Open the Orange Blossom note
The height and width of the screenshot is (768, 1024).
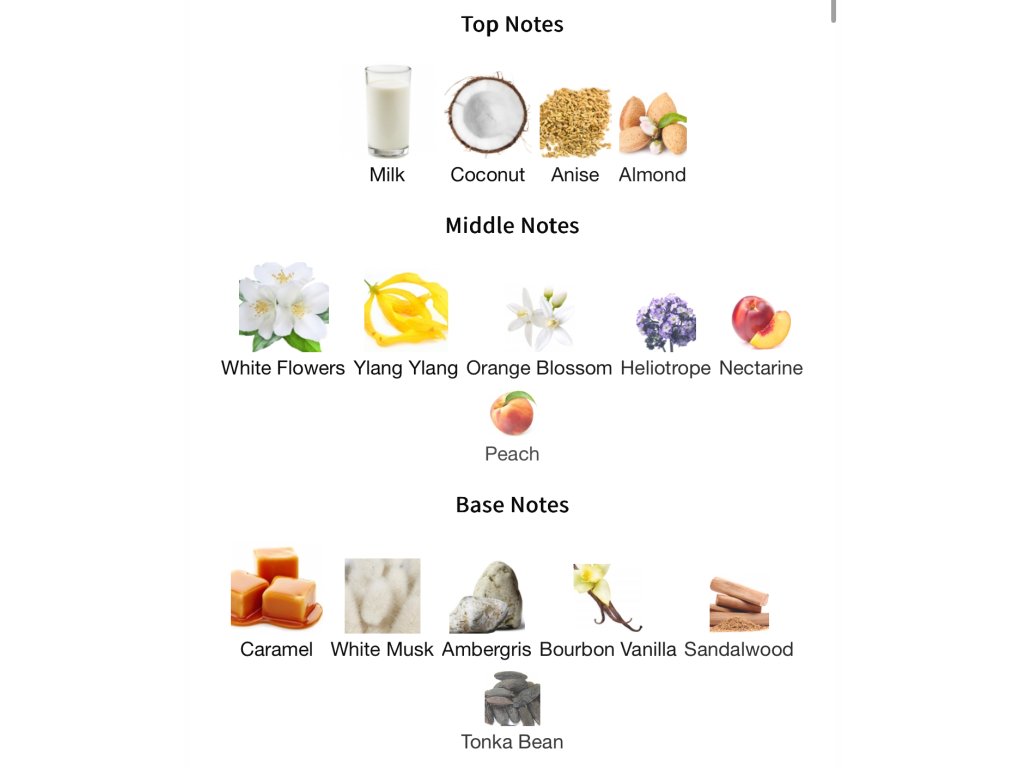[x=539, y=332]
